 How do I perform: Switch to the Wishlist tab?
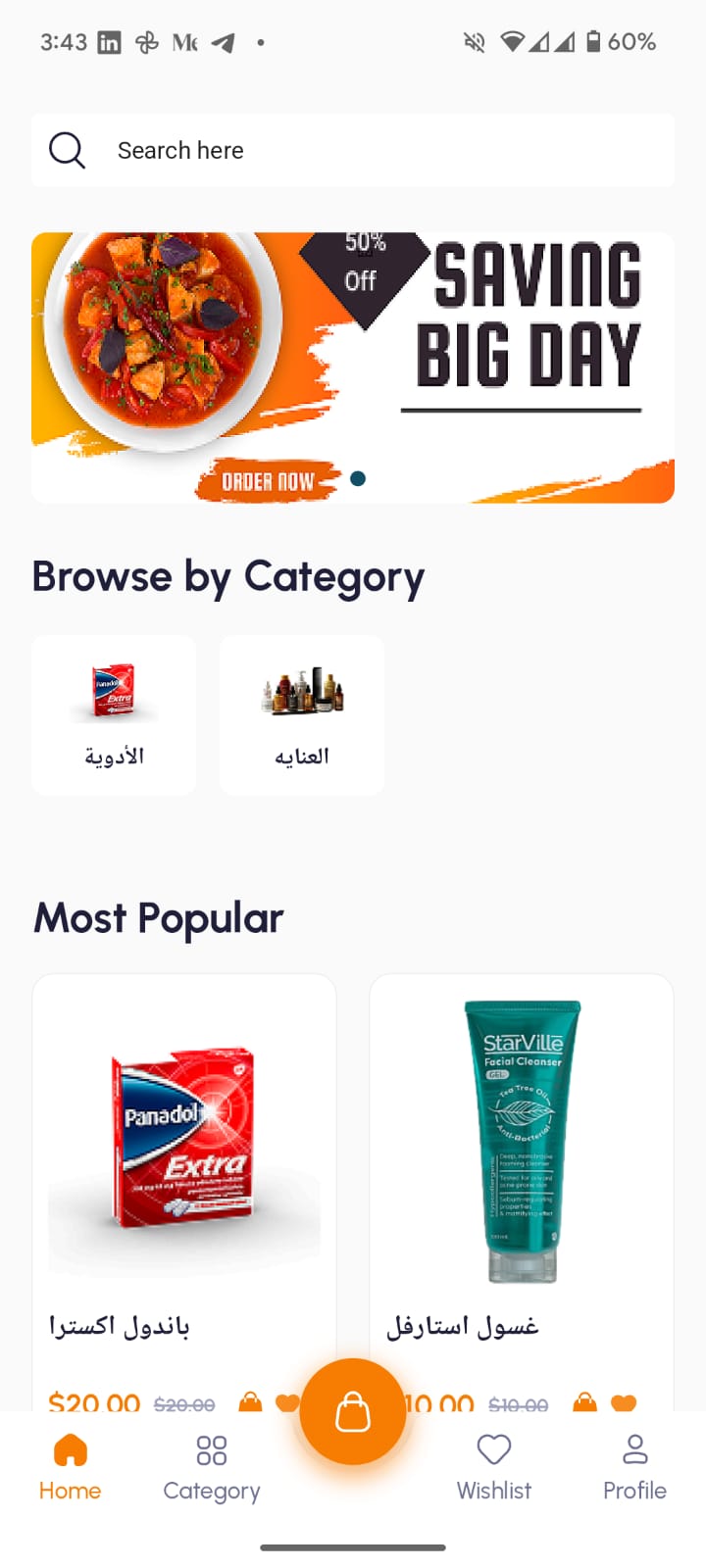click(494, 1467)
